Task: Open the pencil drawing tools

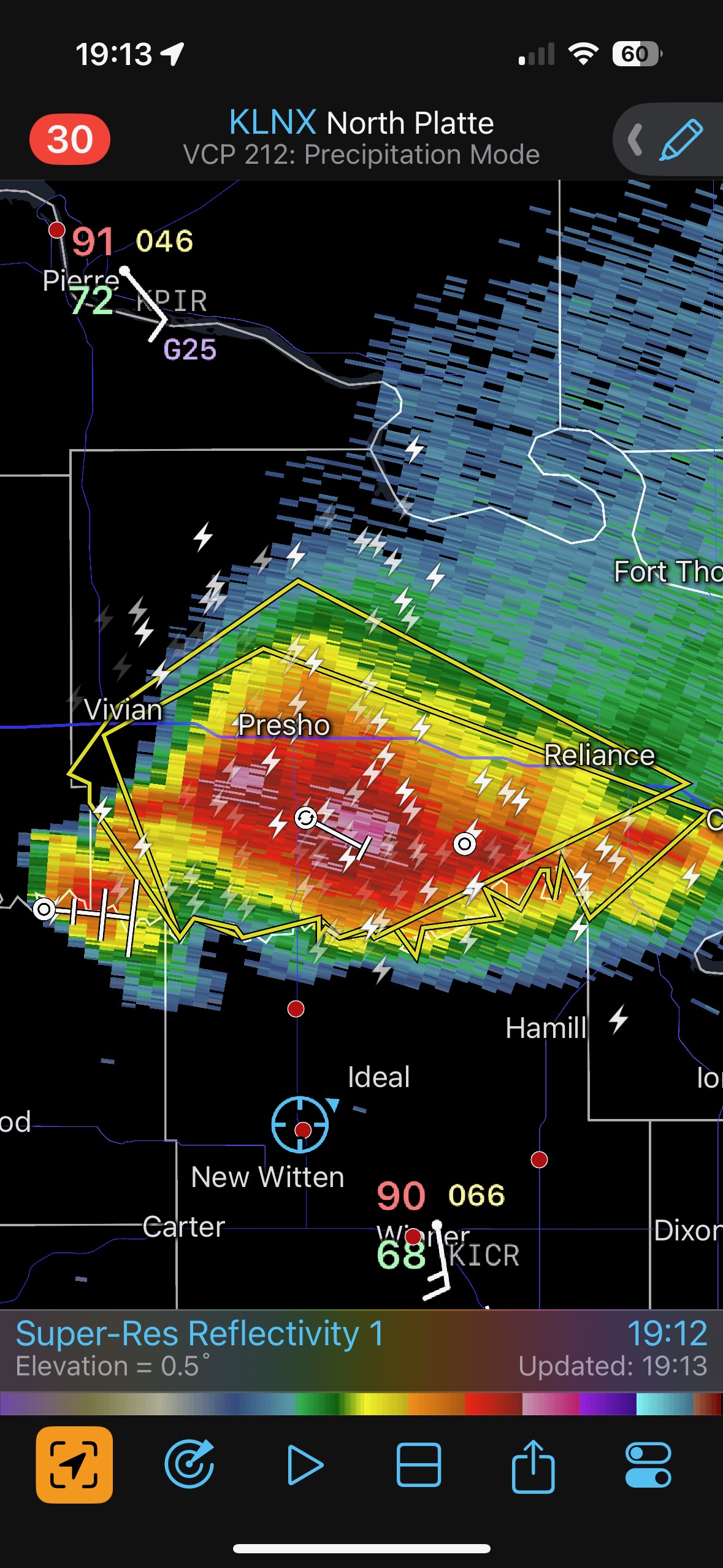Action: pos(681,140)
